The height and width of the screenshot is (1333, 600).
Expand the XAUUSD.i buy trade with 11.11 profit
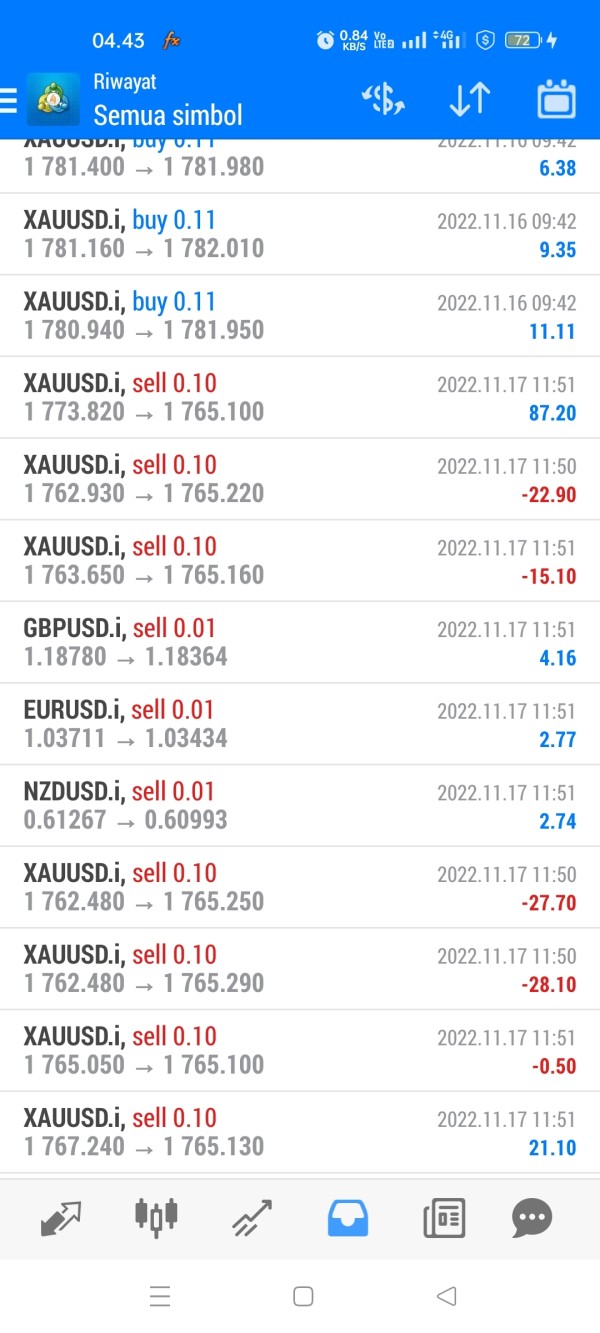click(x=300, y=316)
